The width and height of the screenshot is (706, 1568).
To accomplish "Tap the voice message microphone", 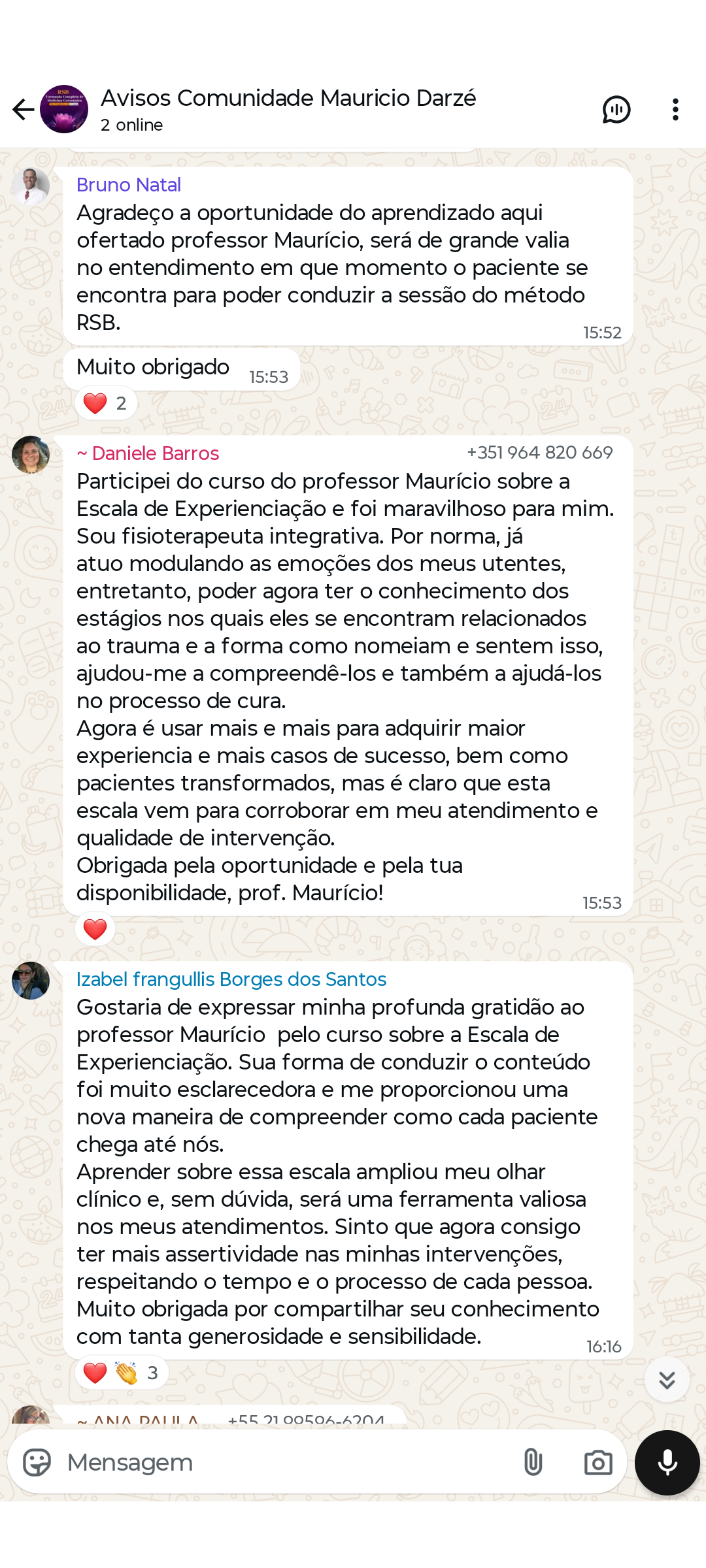I will (667, 1462).
